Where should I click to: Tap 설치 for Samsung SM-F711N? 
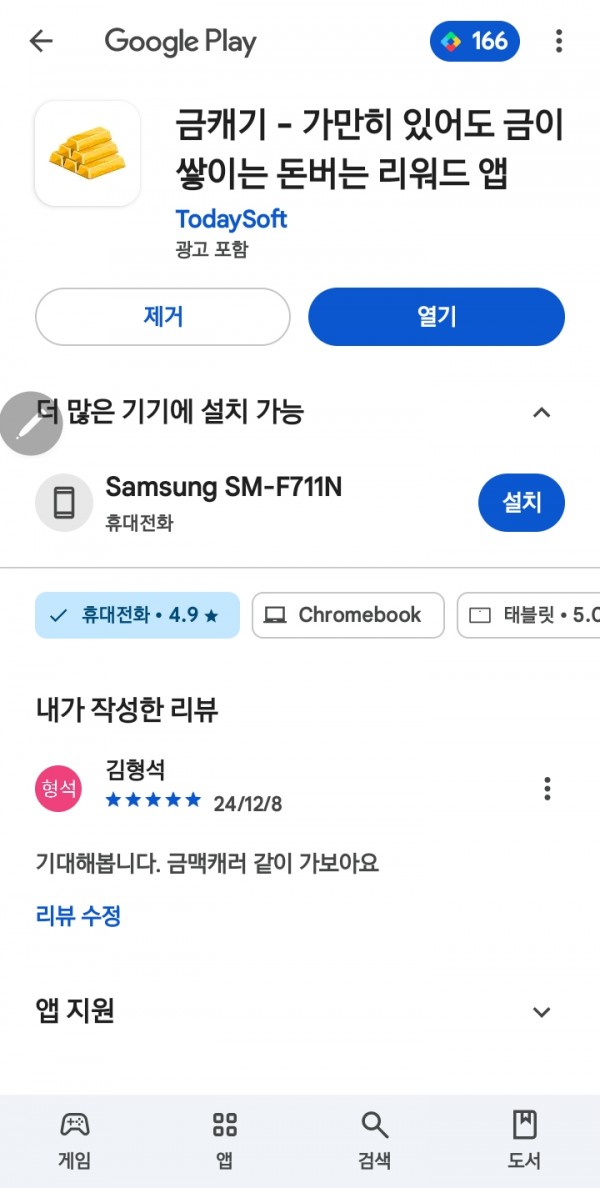coord(522,502)
